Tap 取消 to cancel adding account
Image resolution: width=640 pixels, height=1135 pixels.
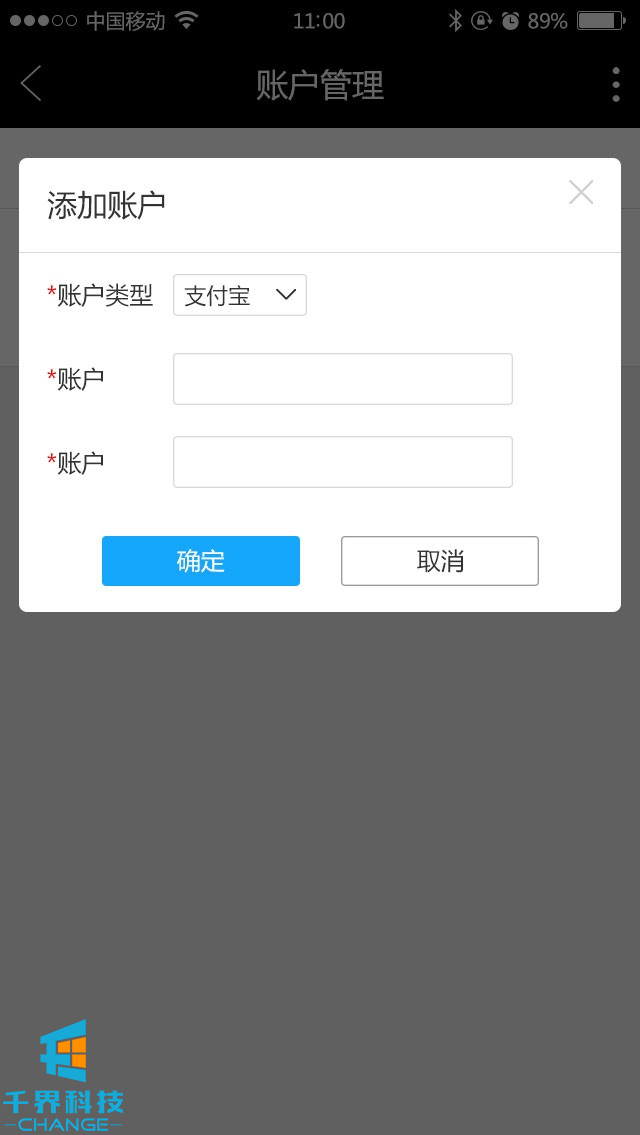click(x=440, y=561)
